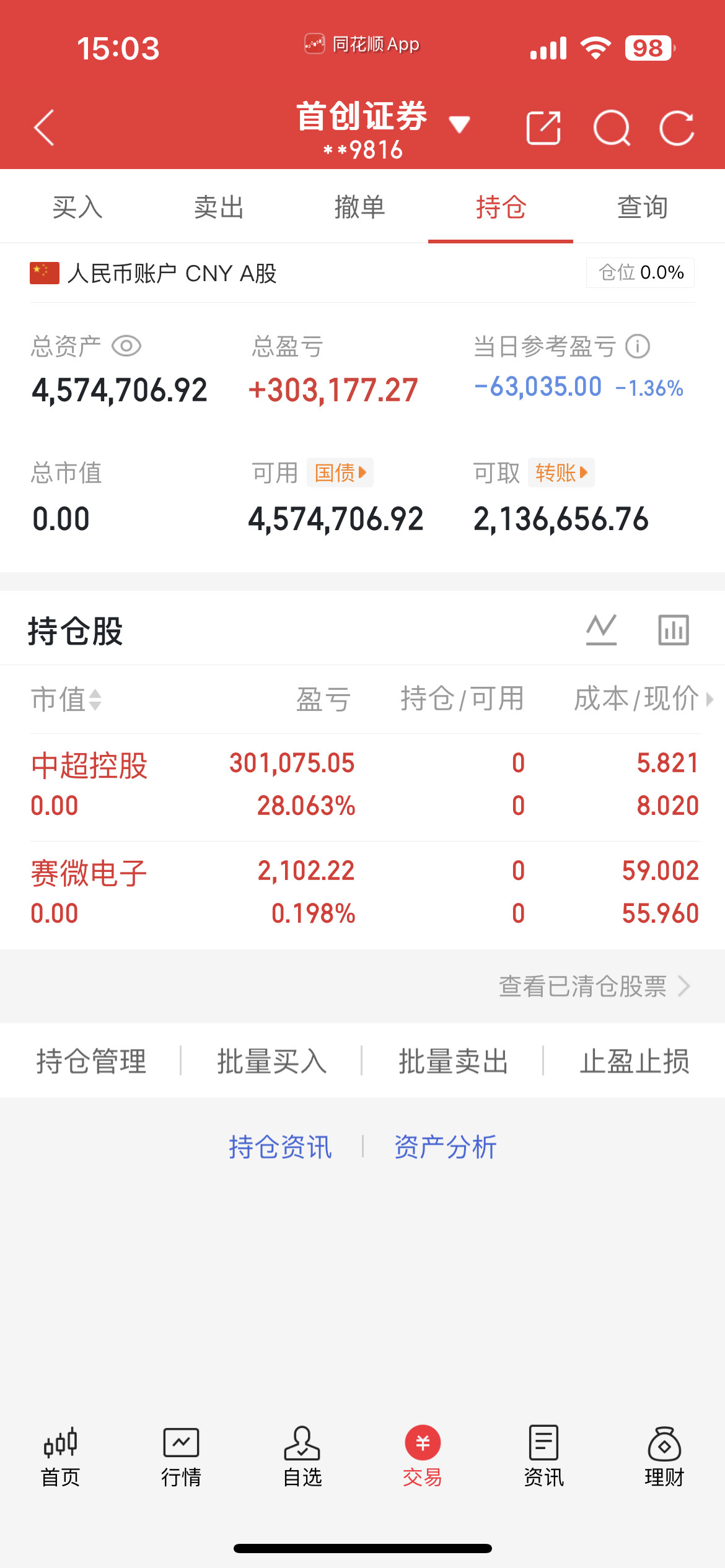The height and width of the screenshot is (1568, 725).
Task: Open the 首创证券 account switcher dropdown
Action: pyautogui.click(x=459, y=124)
